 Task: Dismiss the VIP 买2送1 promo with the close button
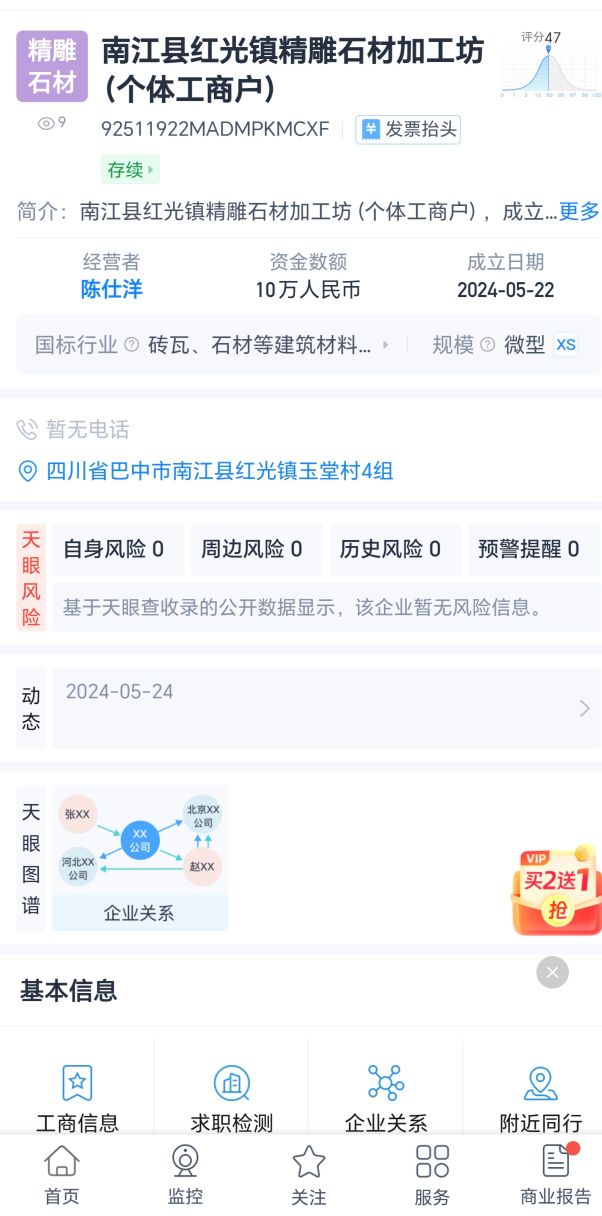[552, 972]
